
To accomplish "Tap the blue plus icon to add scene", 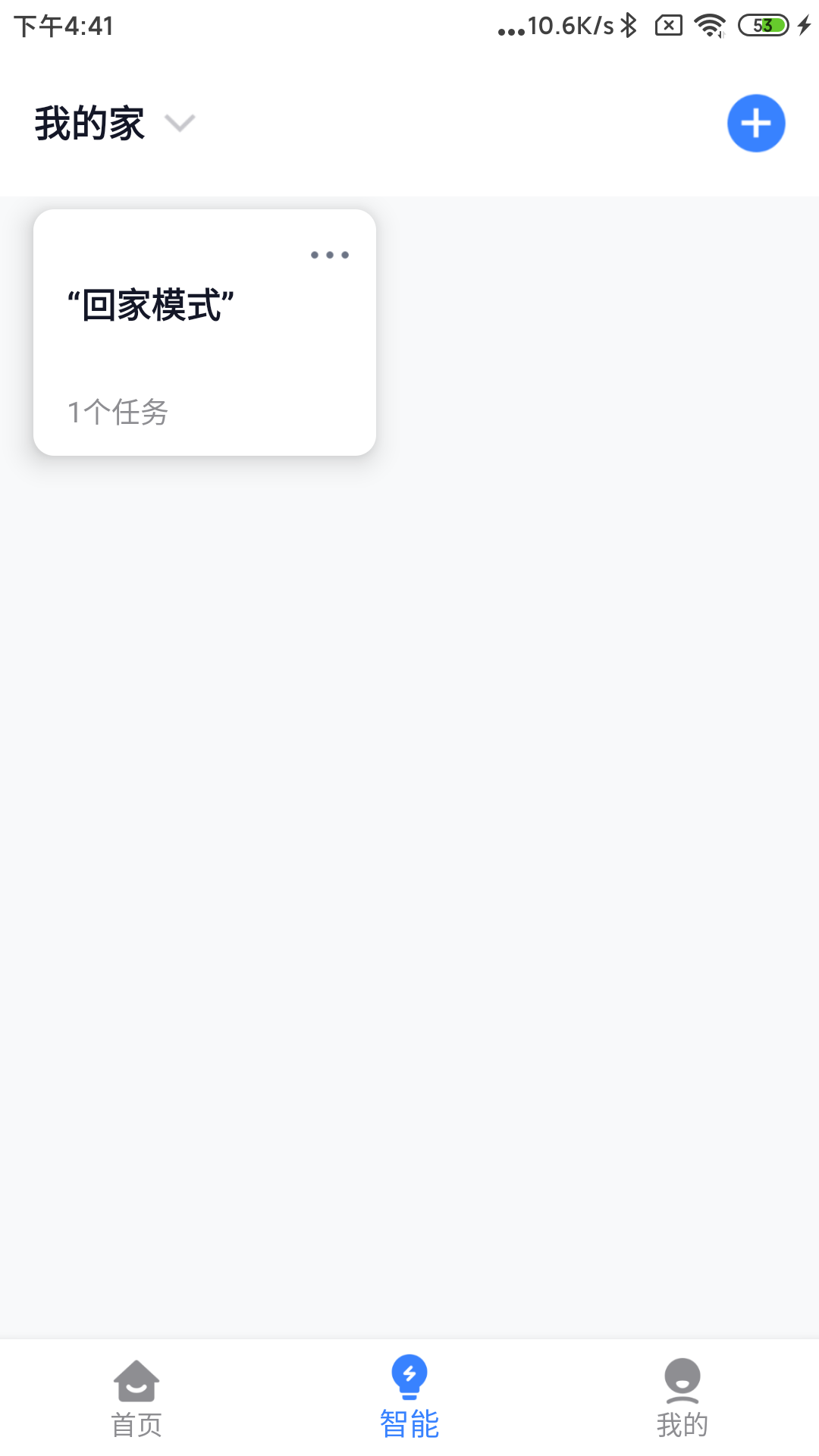I will tap(756, 123).
